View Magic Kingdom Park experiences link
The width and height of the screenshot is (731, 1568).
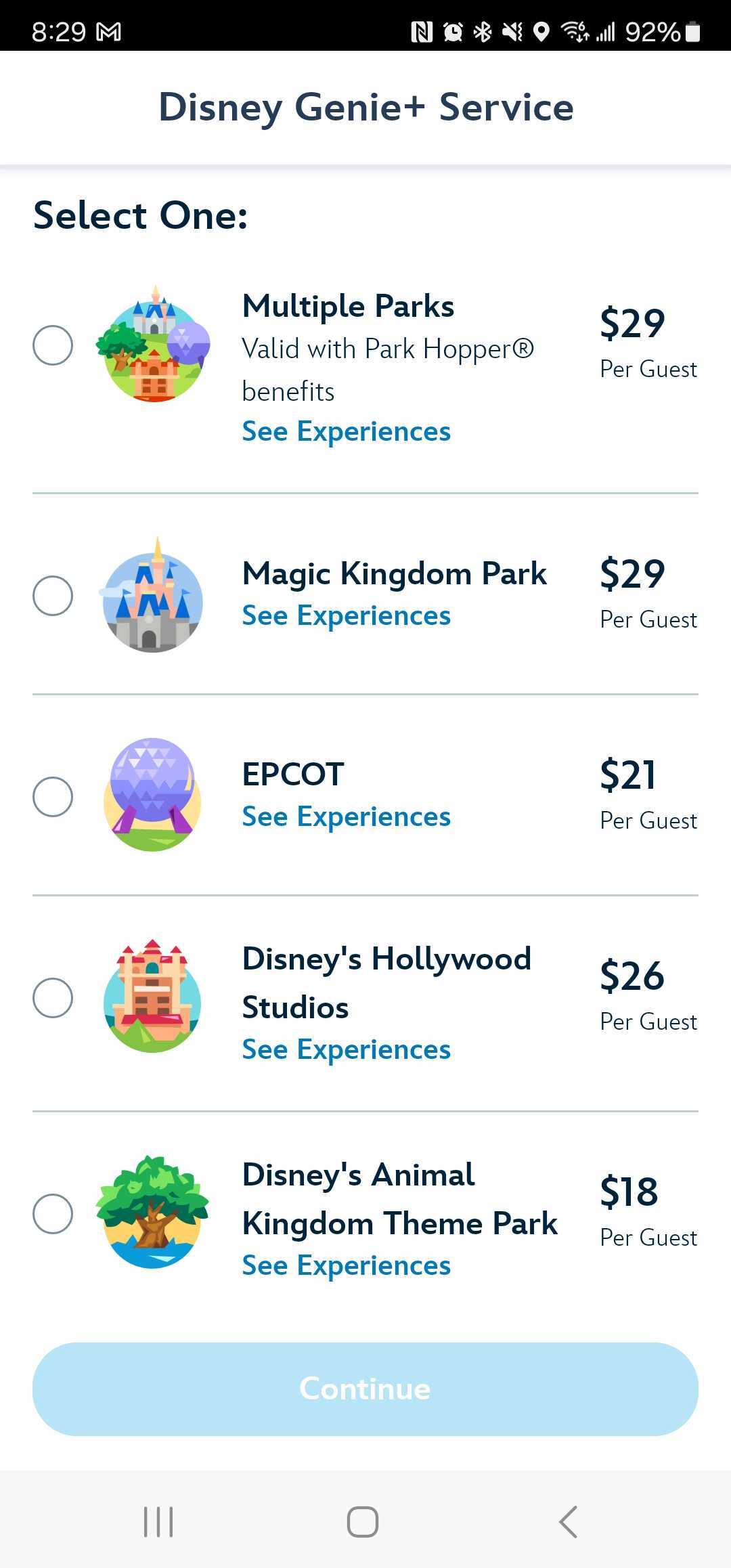click(x=346, y=616)
